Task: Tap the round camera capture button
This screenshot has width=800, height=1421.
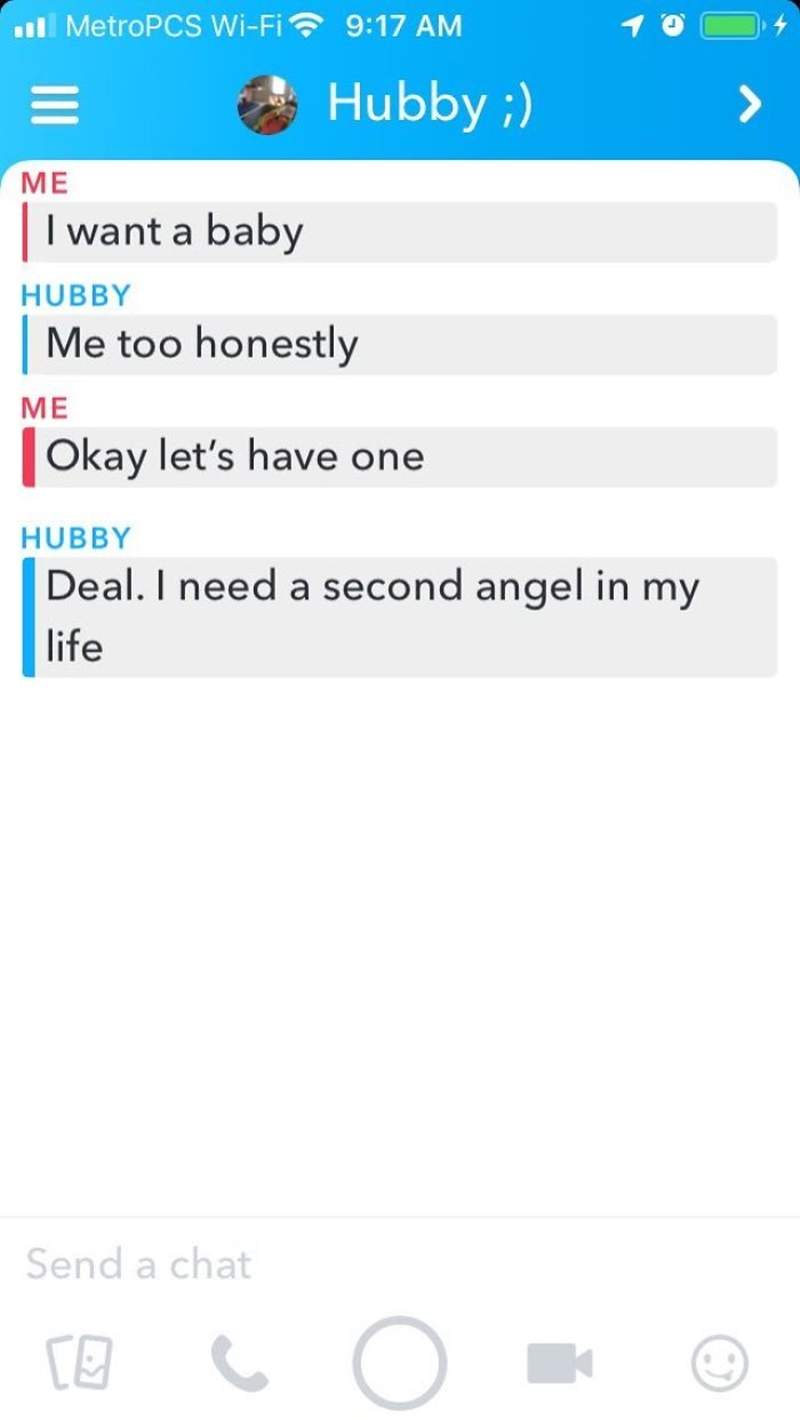Action: pos(400,1362)
